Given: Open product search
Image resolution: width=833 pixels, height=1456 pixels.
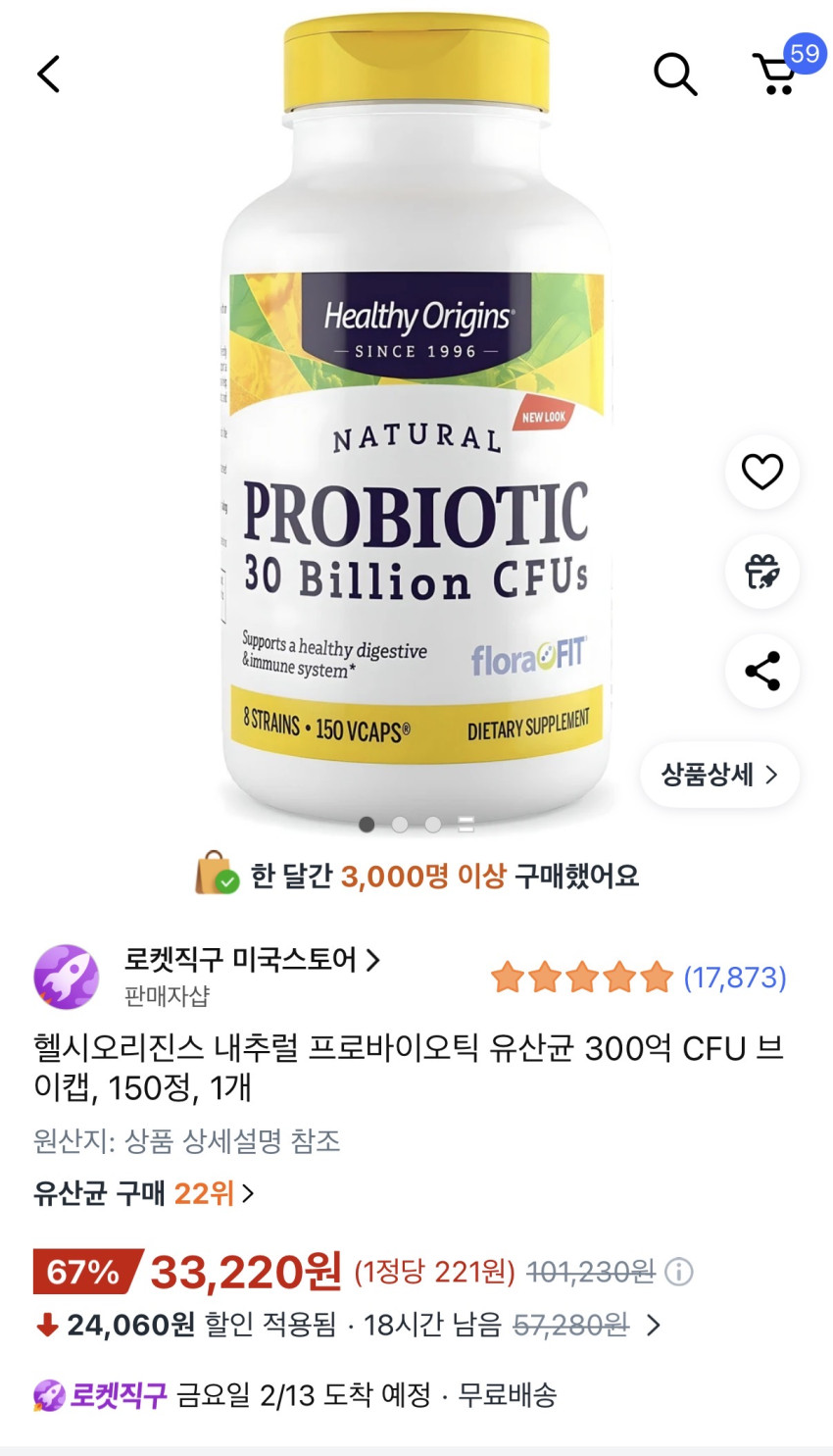Looking at the screenshot, I should tap(675, 75).
